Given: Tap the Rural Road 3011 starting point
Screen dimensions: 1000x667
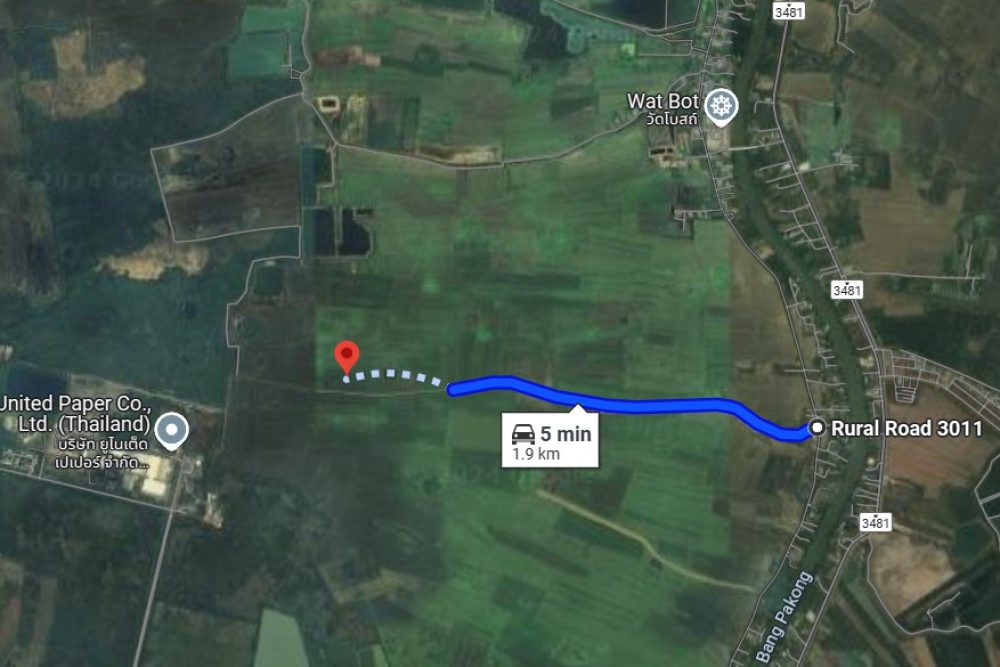Looking at the screenshot, I should (x=817, y=428).
